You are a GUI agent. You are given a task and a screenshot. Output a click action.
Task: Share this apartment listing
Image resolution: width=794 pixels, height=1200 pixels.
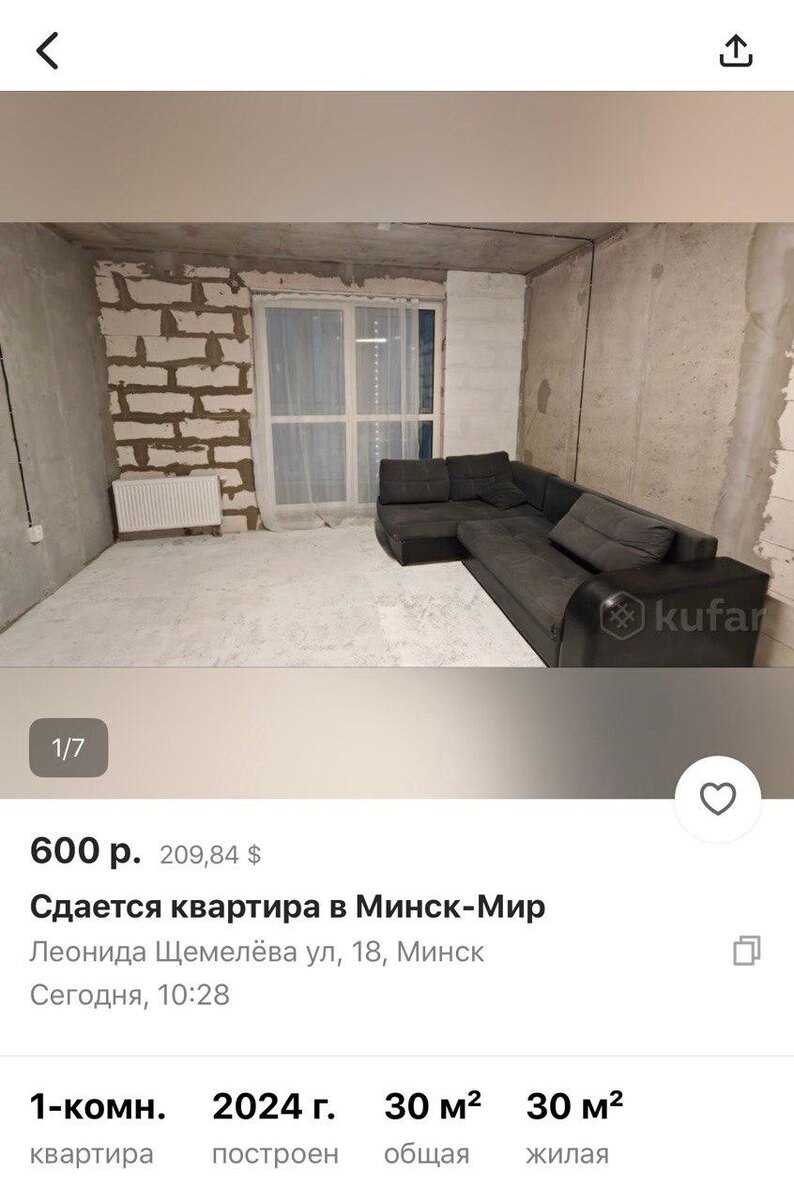pos(736,50)
